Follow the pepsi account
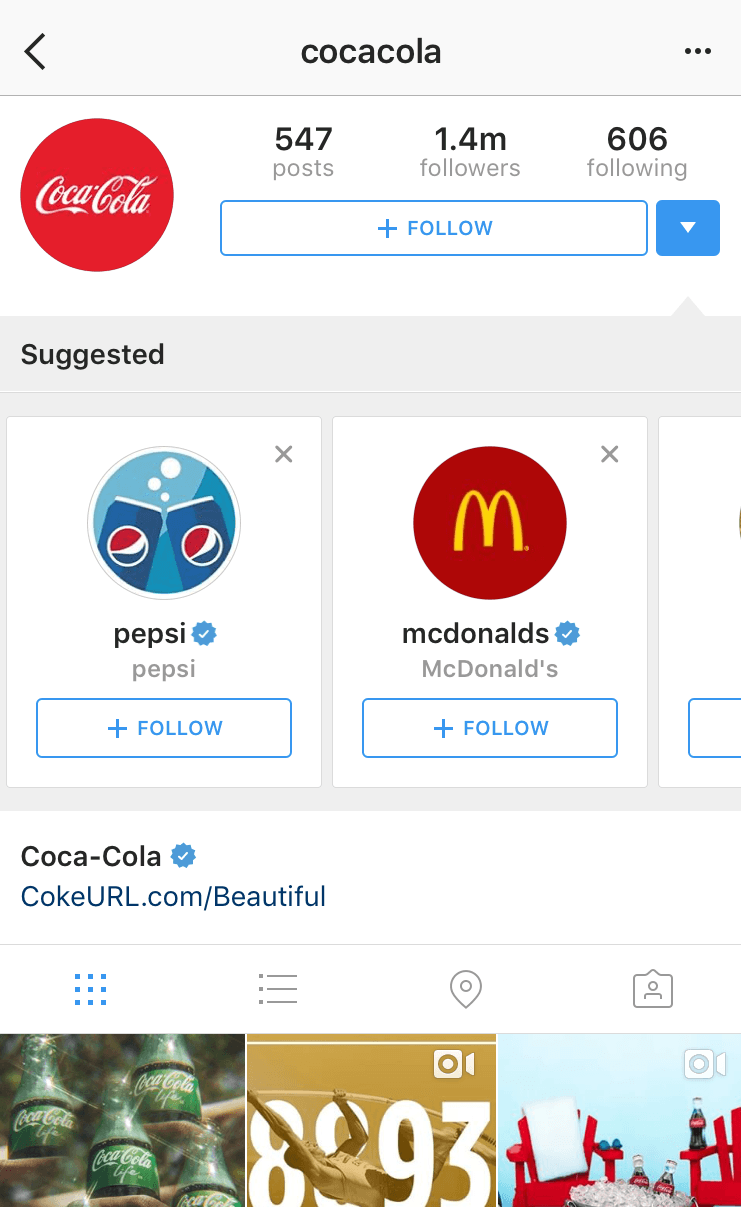The image size is (741, 1207). click(x=163, y=728)
